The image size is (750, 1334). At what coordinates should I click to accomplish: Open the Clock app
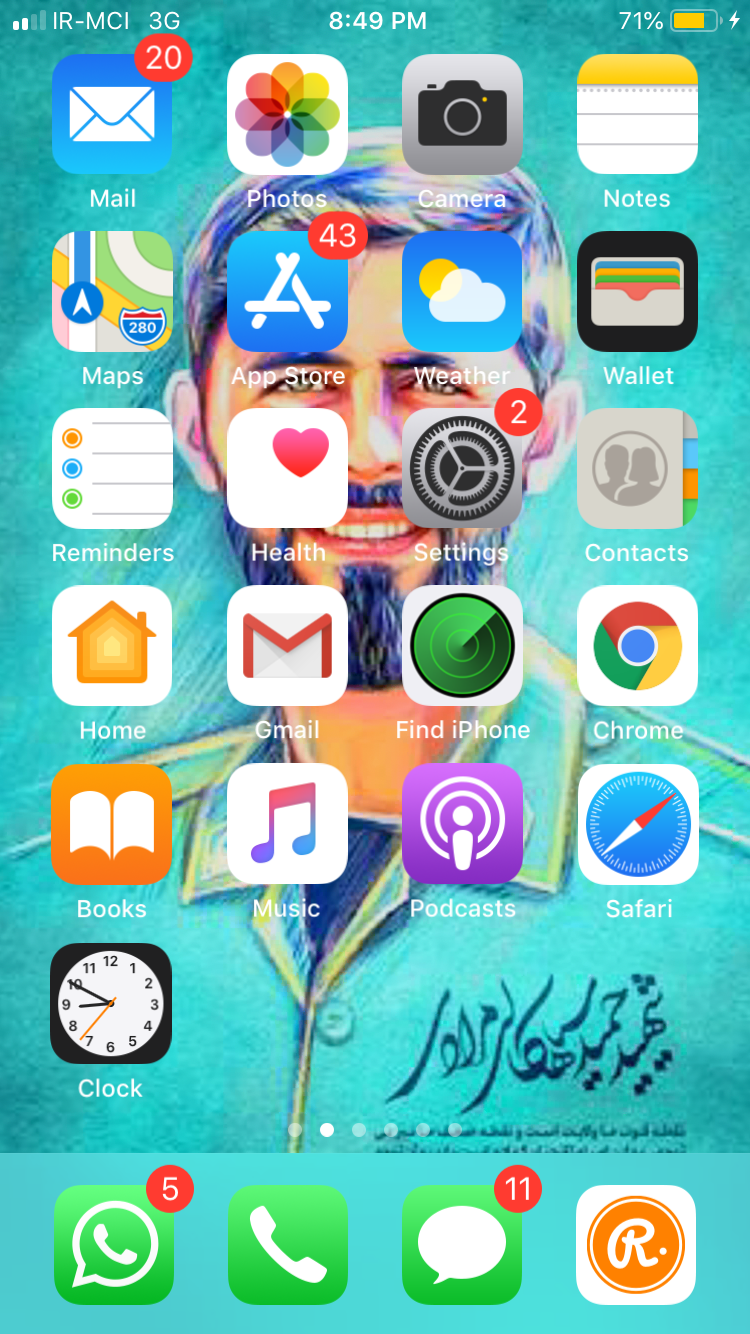point(111,1003)
